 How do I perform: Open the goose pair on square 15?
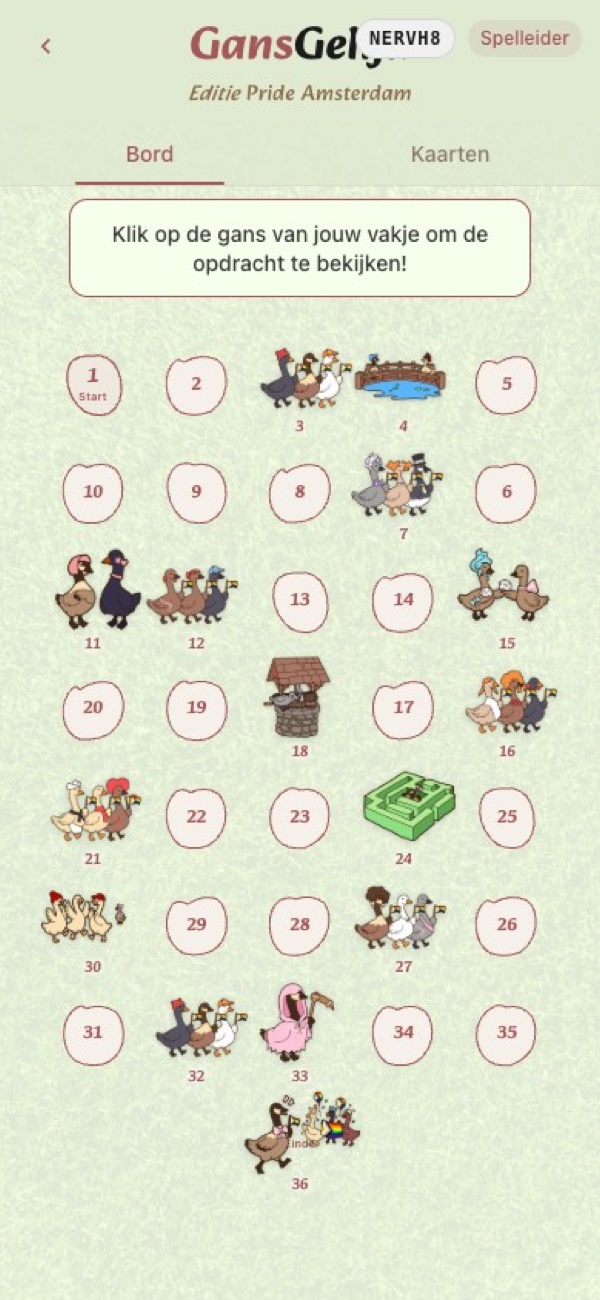click(x=507, y=588)
